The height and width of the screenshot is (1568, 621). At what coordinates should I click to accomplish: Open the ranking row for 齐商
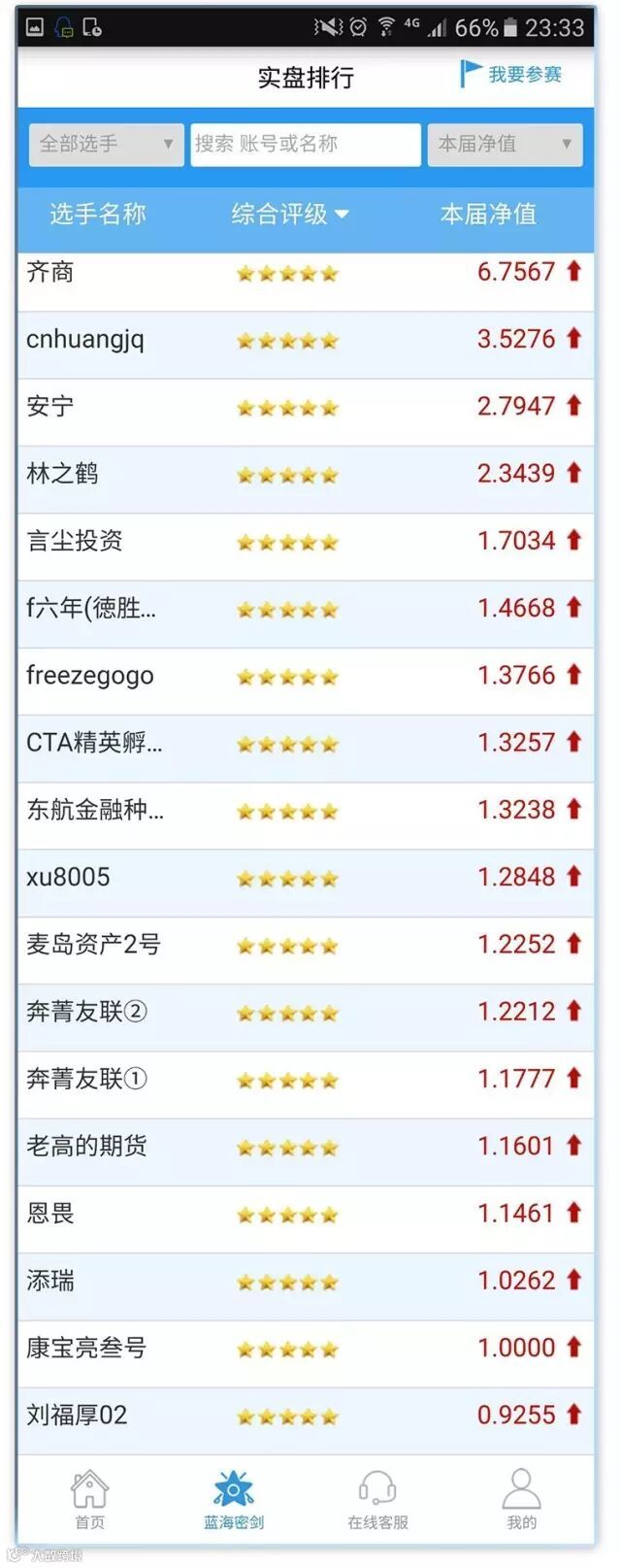click(x=305, y=273)
